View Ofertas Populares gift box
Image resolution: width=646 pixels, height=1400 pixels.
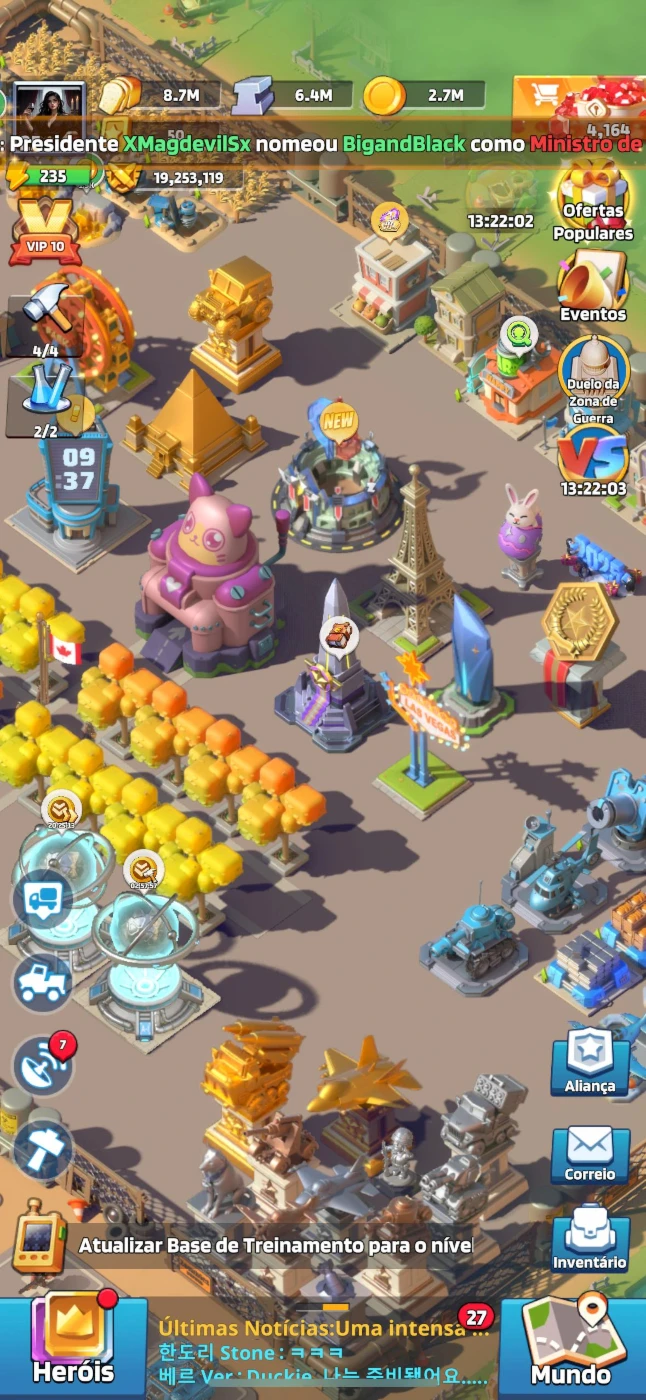pyautogui.click(x=594, y=203)
